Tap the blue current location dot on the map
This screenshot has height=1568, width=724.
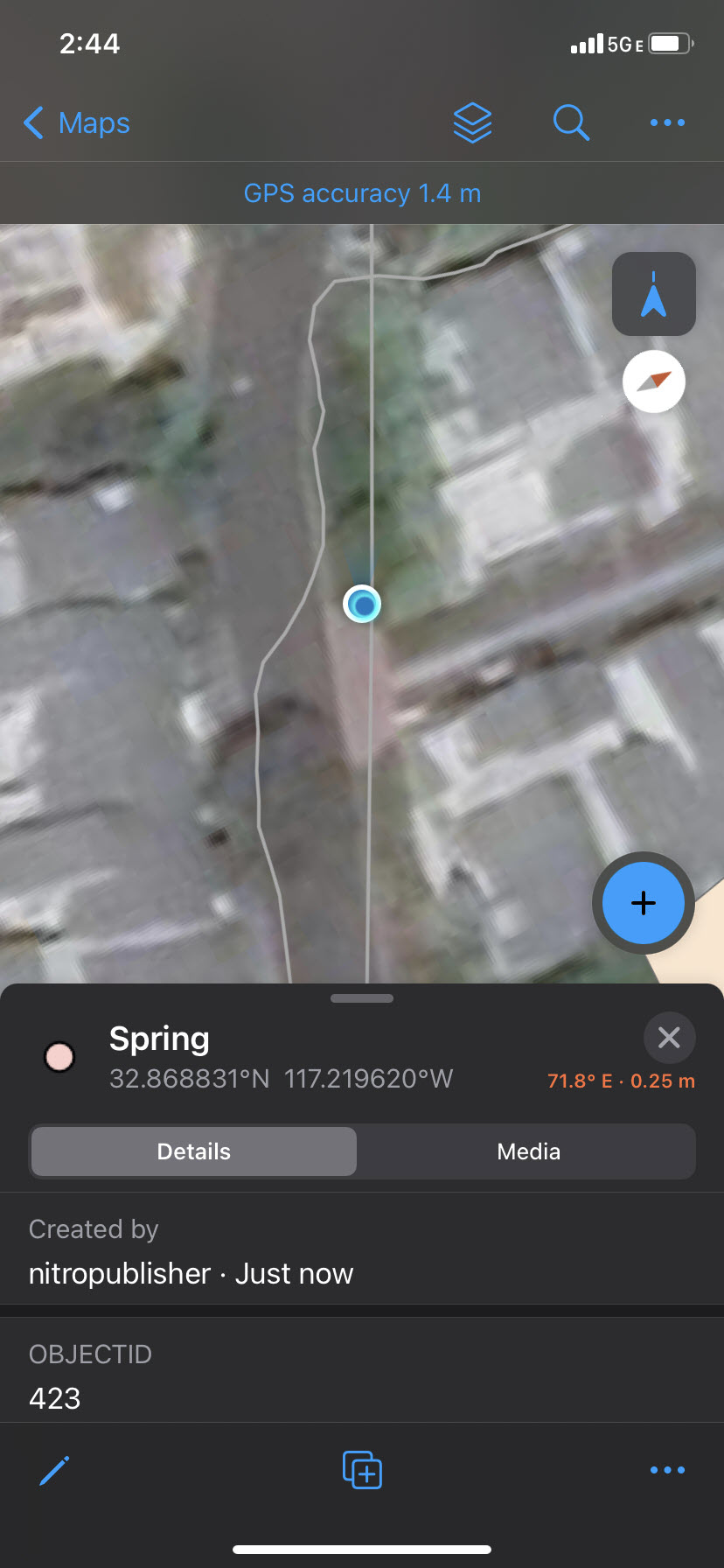(362, 605)
